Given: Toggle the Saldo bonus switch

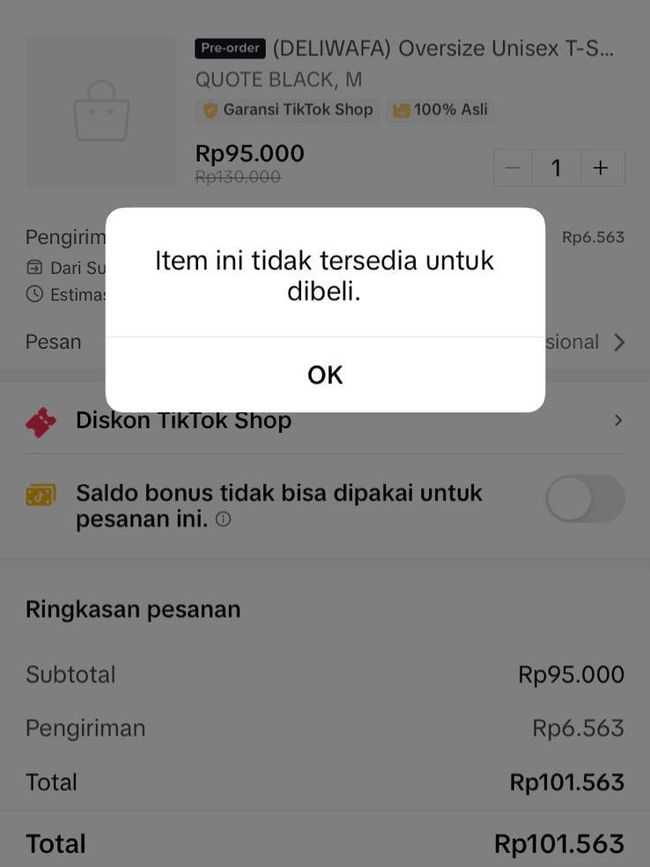Looking at the screenshot, I should tap(585, 498).
